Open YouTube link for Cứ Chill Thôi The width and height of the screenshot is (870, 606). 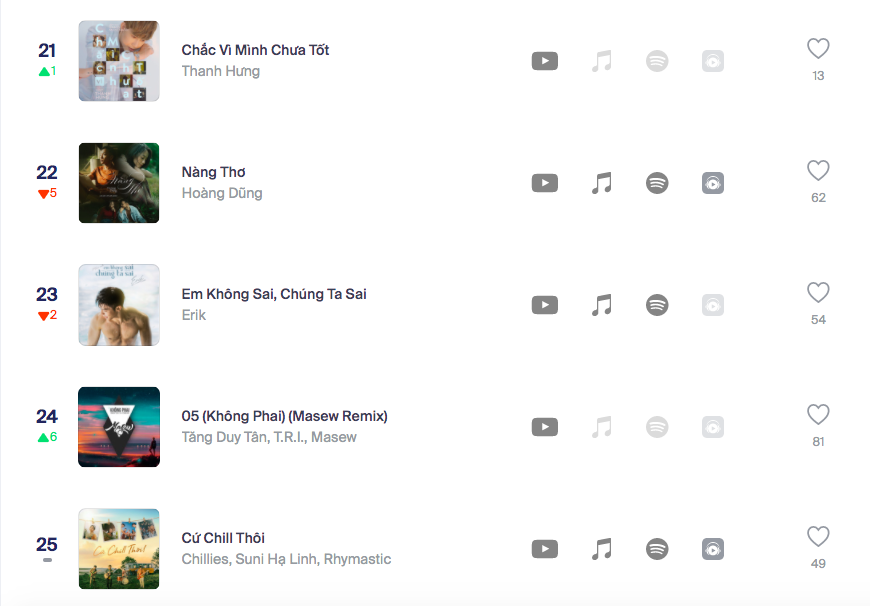click(545, 549)
